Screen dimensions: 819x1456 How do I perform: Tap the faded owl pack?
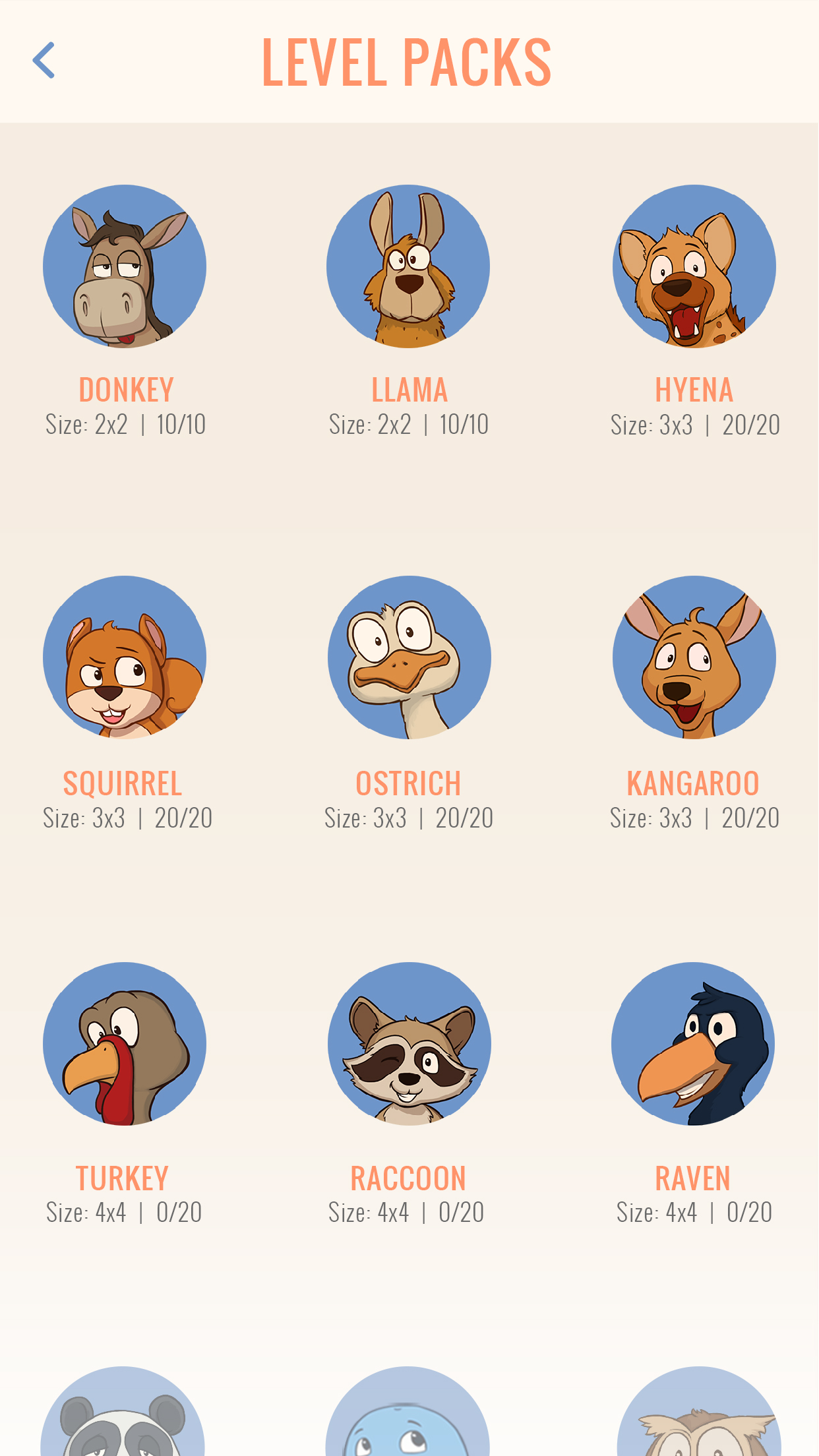coord(699,1411)
